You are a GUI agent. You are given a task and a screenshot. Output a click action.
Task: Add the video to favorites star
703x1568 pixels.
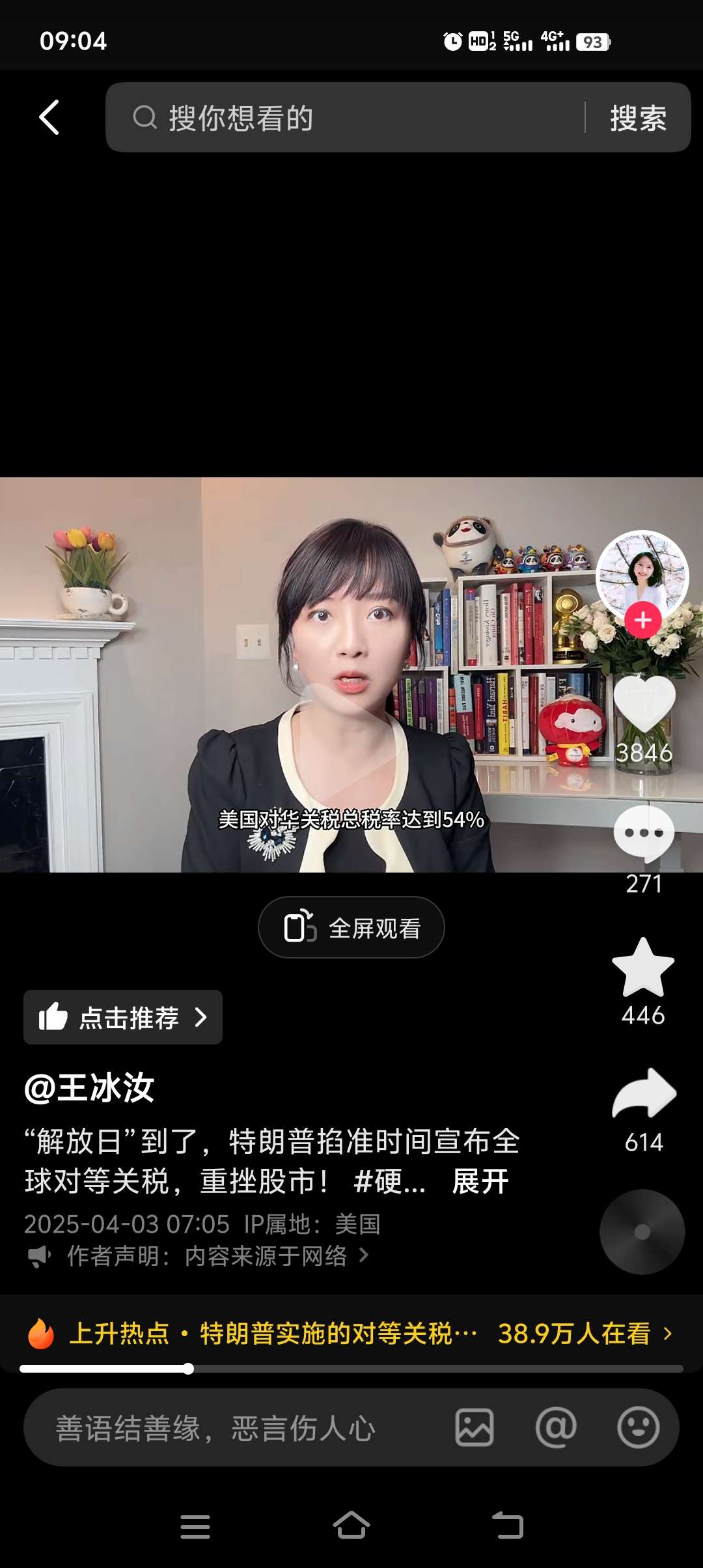(x=643, y=969)
